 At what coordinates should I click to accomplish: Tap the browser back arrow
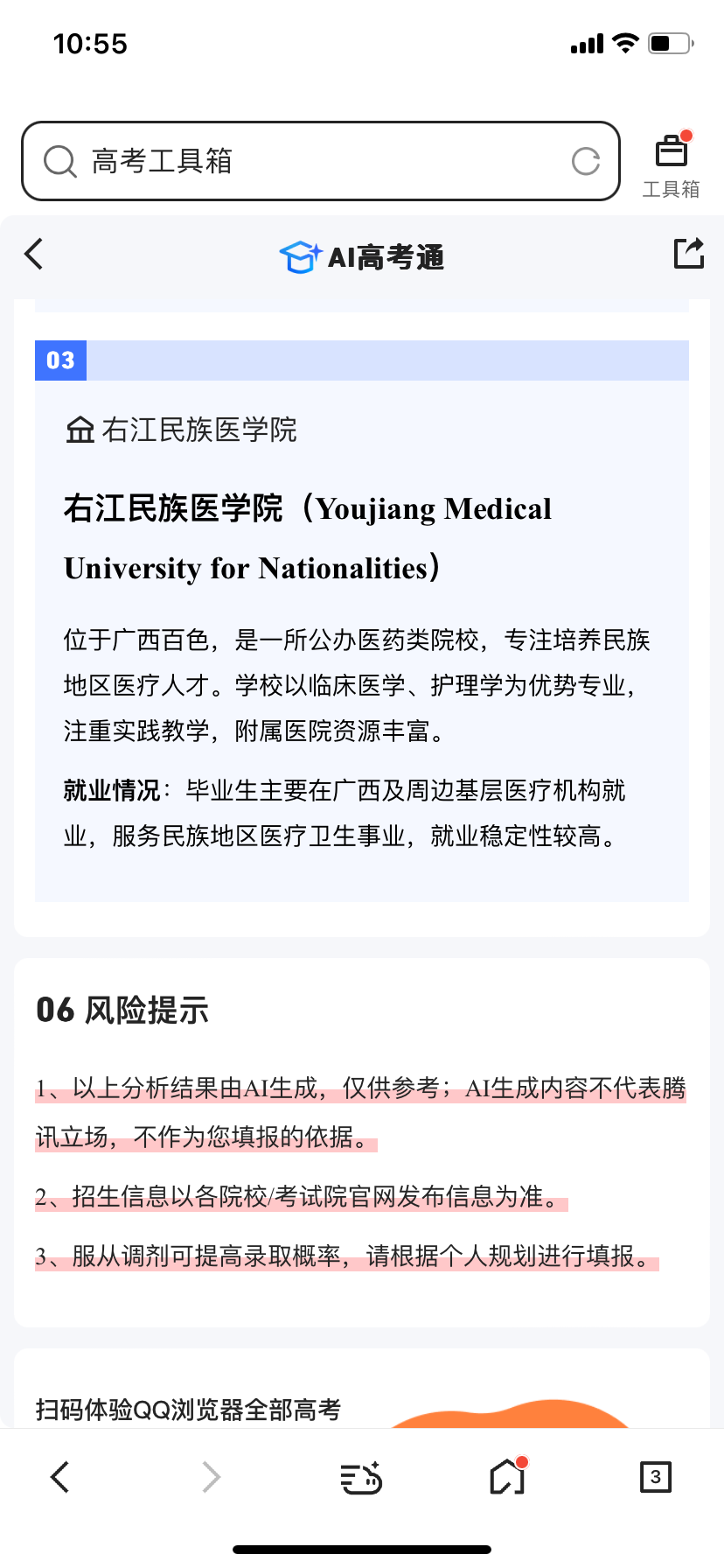click(x=59, y=1477)
